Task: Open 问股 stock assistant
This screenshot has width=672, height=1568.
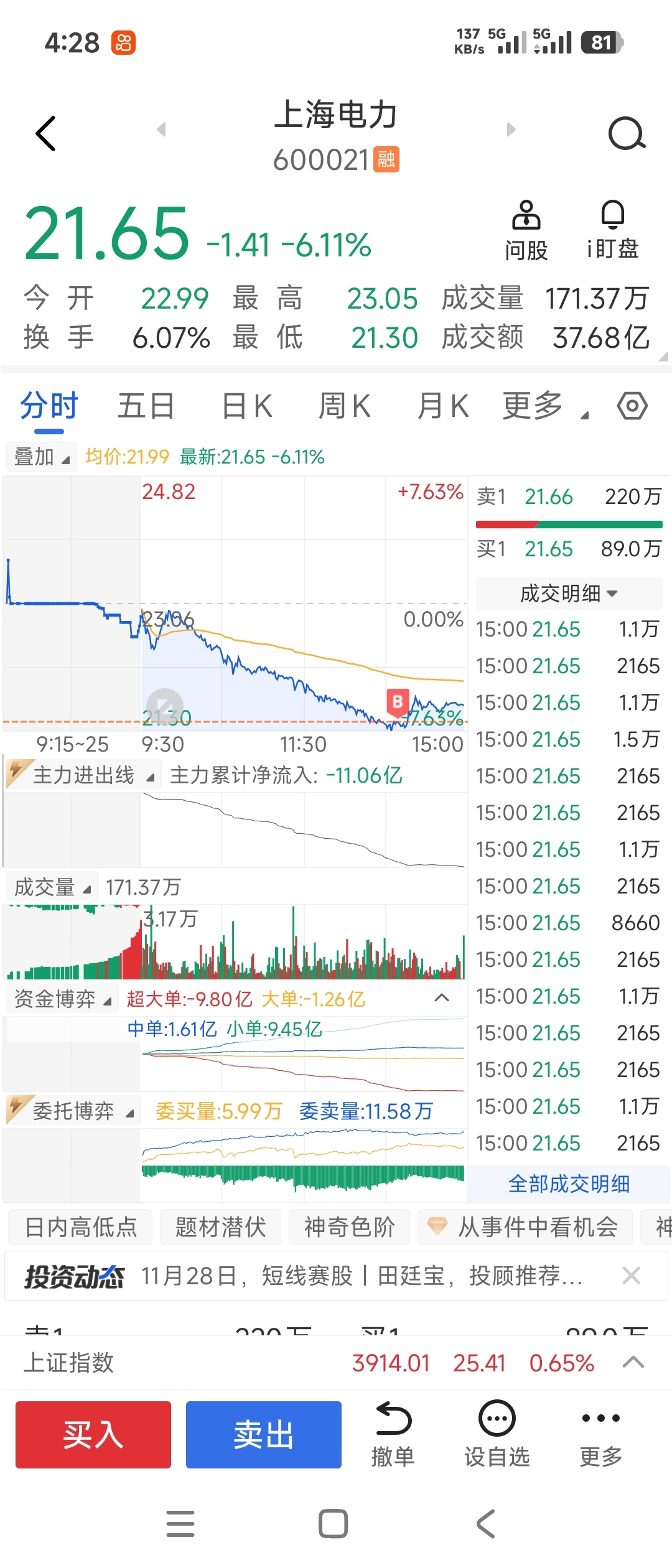Action: 526,231
